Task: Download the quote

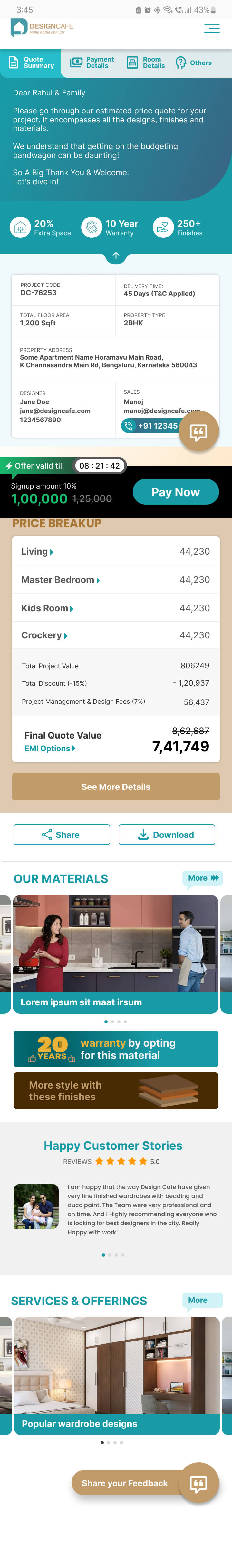Action: [166, 835]
